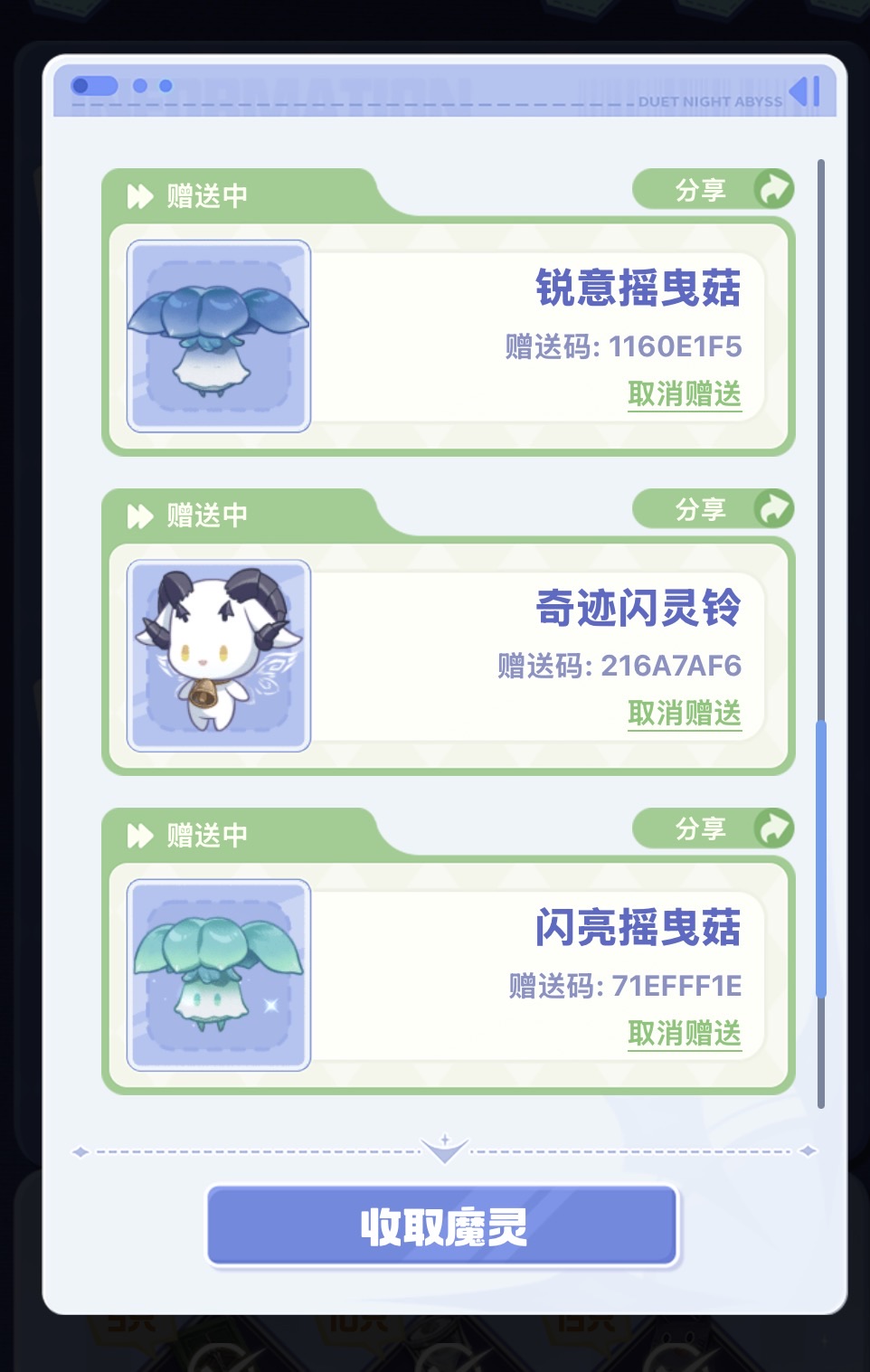
Task: Cancel gifting of 闪亮摇曳菇
Action: point(685,1033)
